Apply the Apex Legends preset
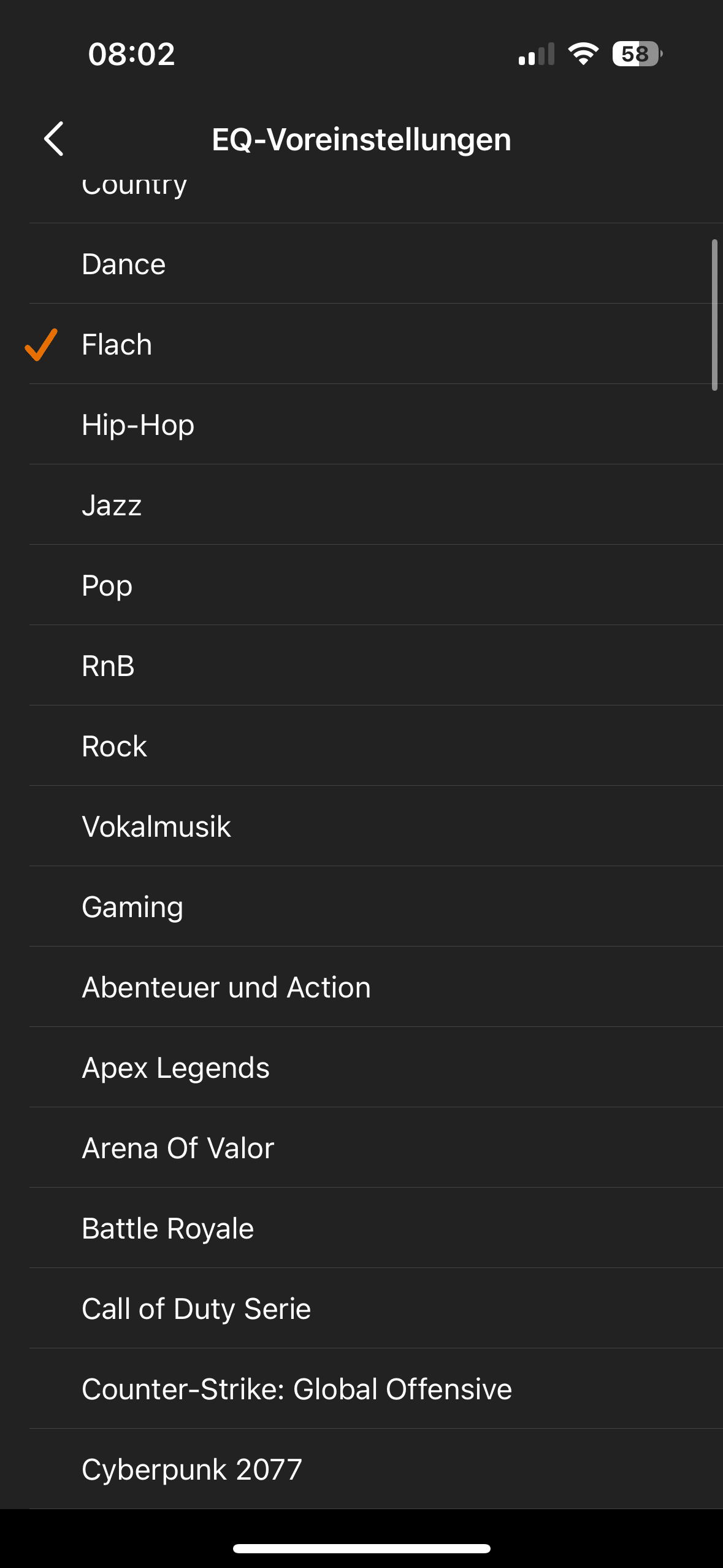Screen dimensions: 723x1568 176,1068
